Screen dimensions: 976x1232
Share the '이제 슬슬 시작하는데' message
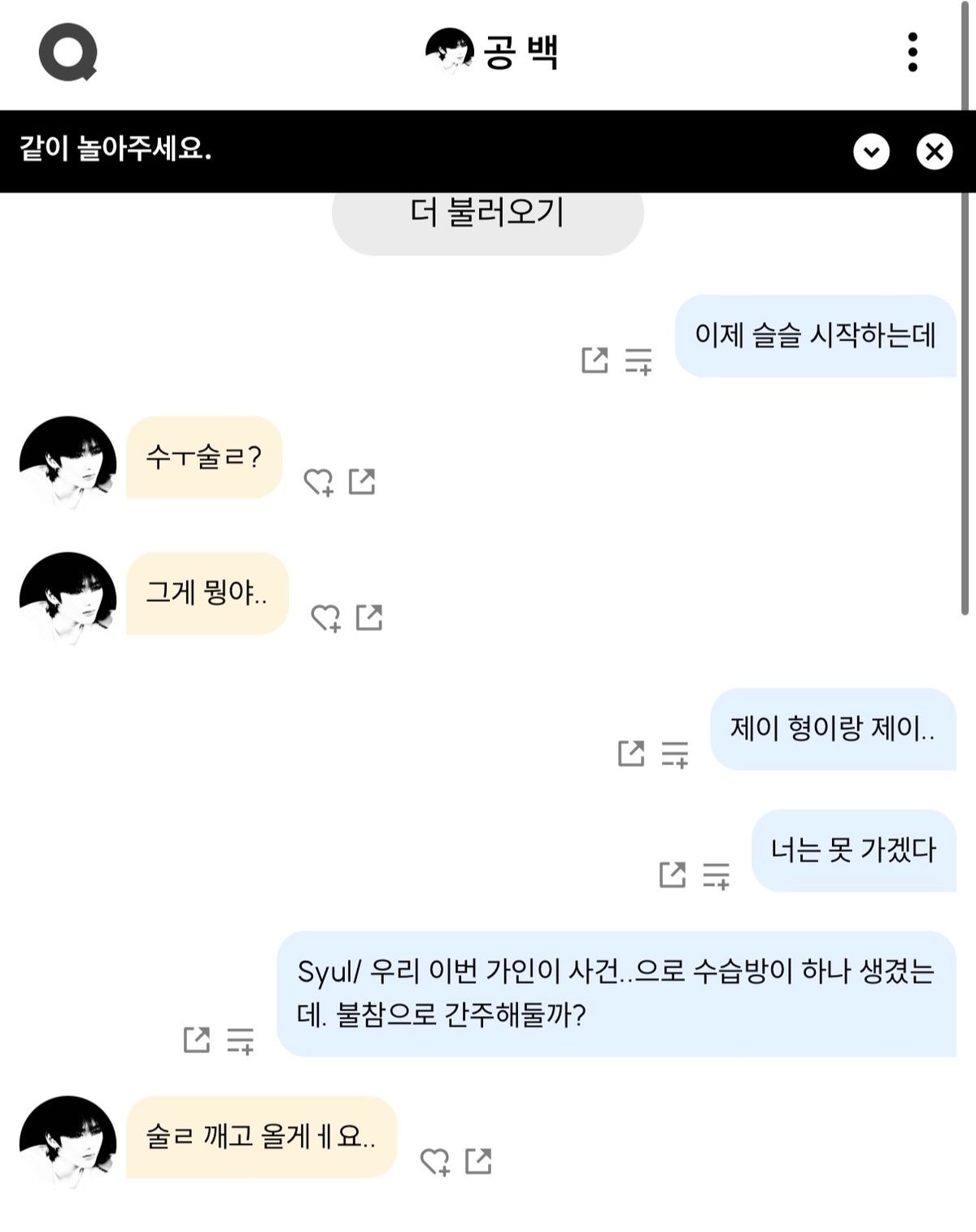(595, 359)
